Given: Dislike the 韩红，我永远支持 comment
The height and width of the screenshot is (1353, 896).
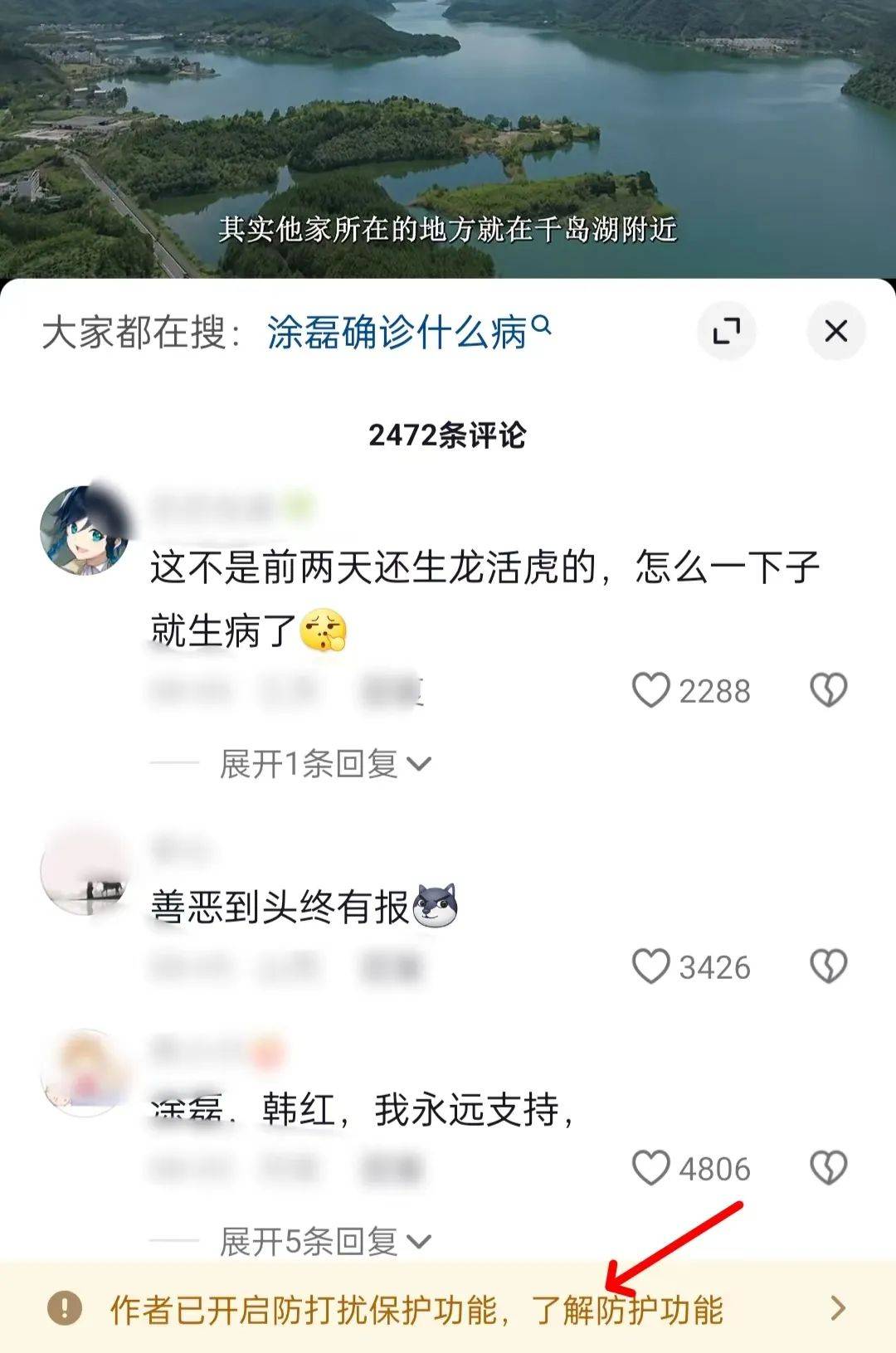Looking at the screenshot, I should click(x=828, y=1168).
